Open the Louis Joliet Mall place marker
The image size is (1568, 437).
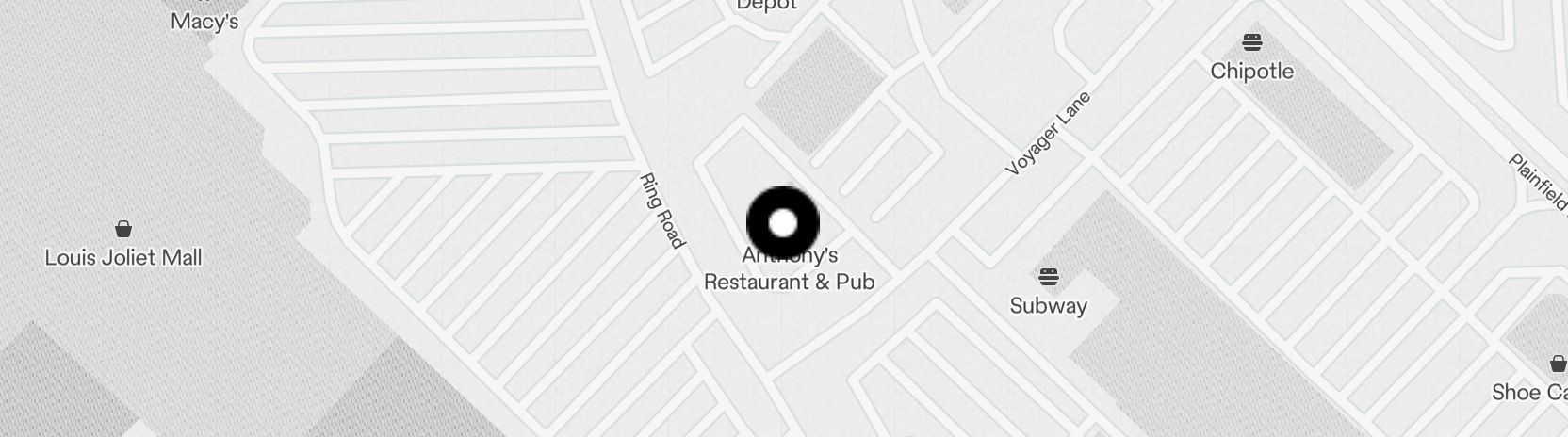(123, 229)
